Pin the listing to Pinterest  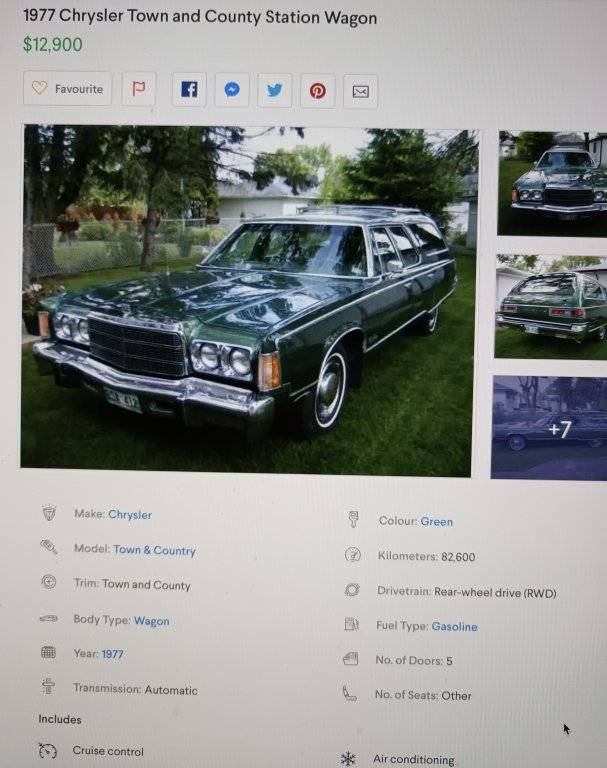pos(317,91)
